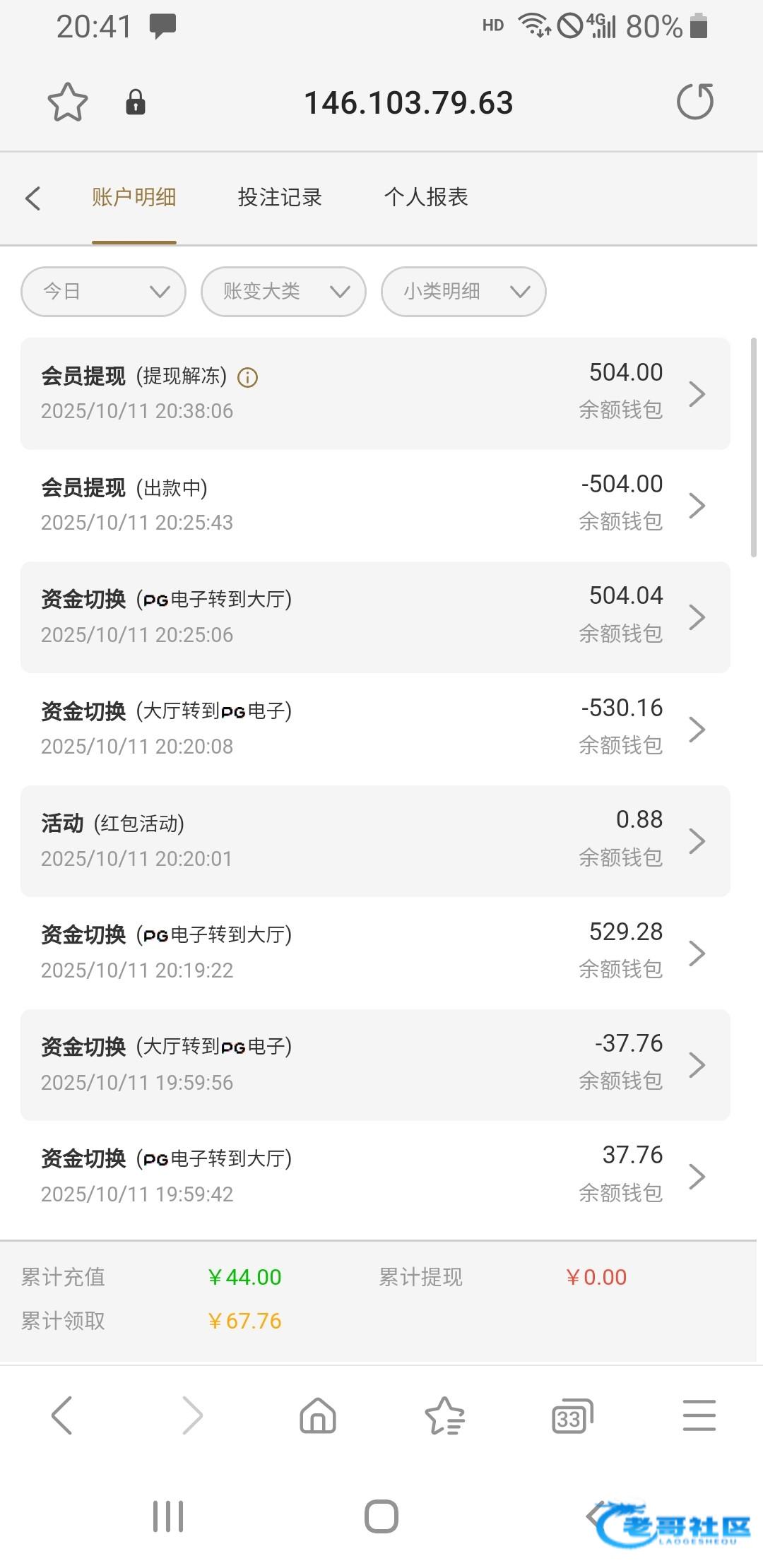The image size is (763, 1568).
Task: Switch to the 投注记录 tab
Action: click(280, 197)
